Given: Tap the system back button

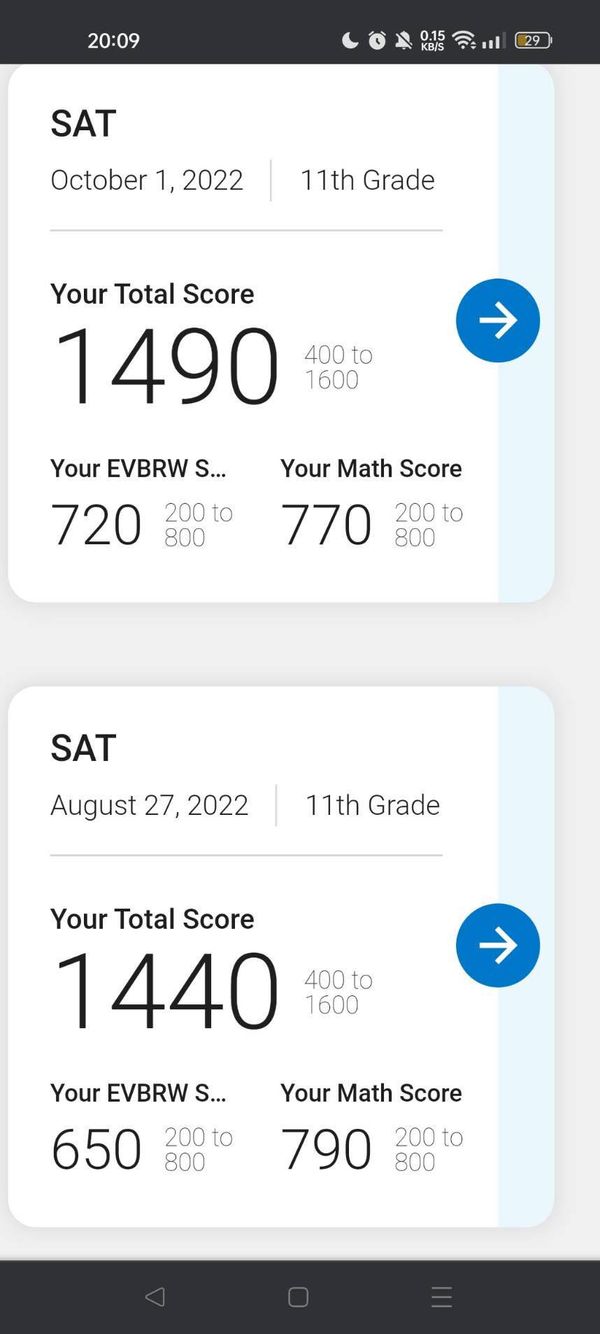Looking at the screenshot, I should (x=154, y=1297).
